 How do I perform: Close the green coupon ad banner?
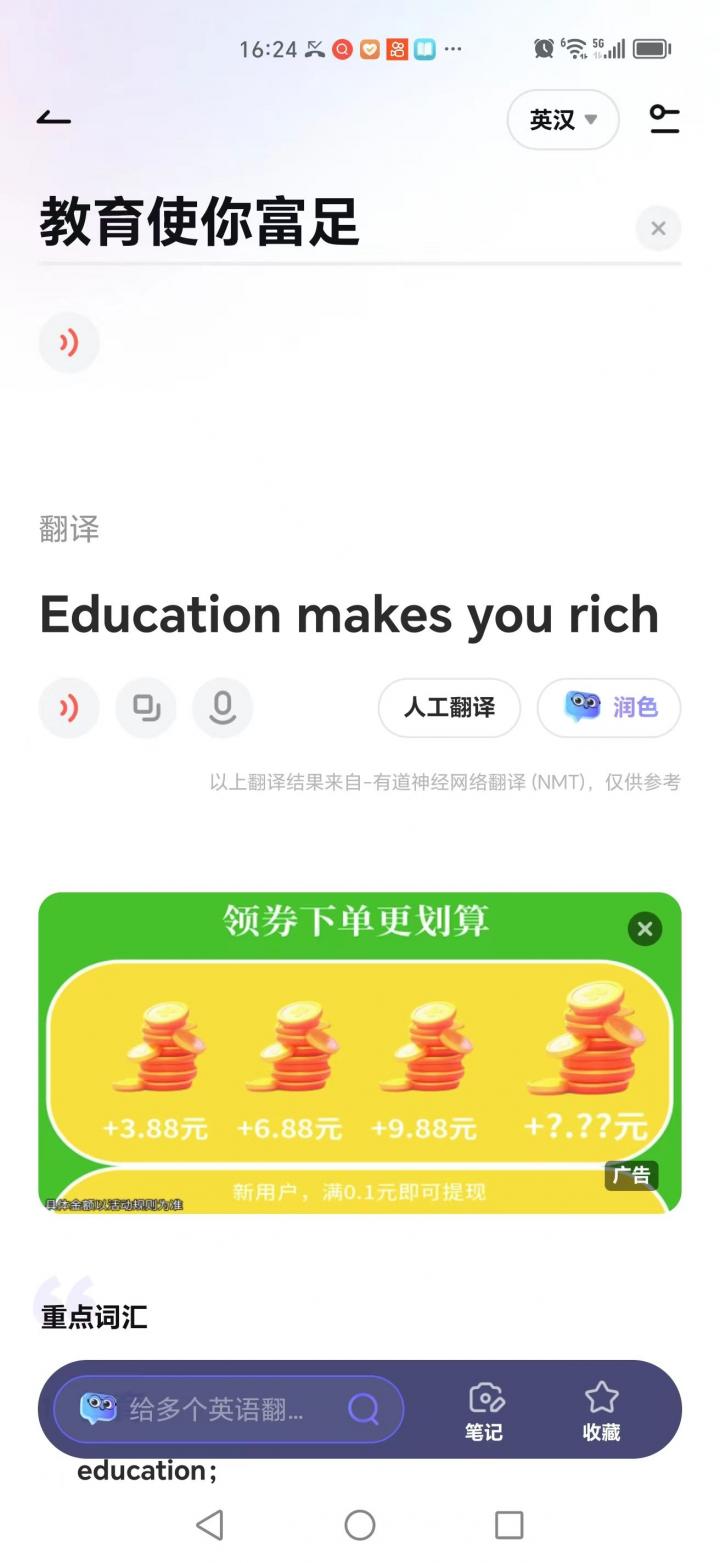pos(645,929)
